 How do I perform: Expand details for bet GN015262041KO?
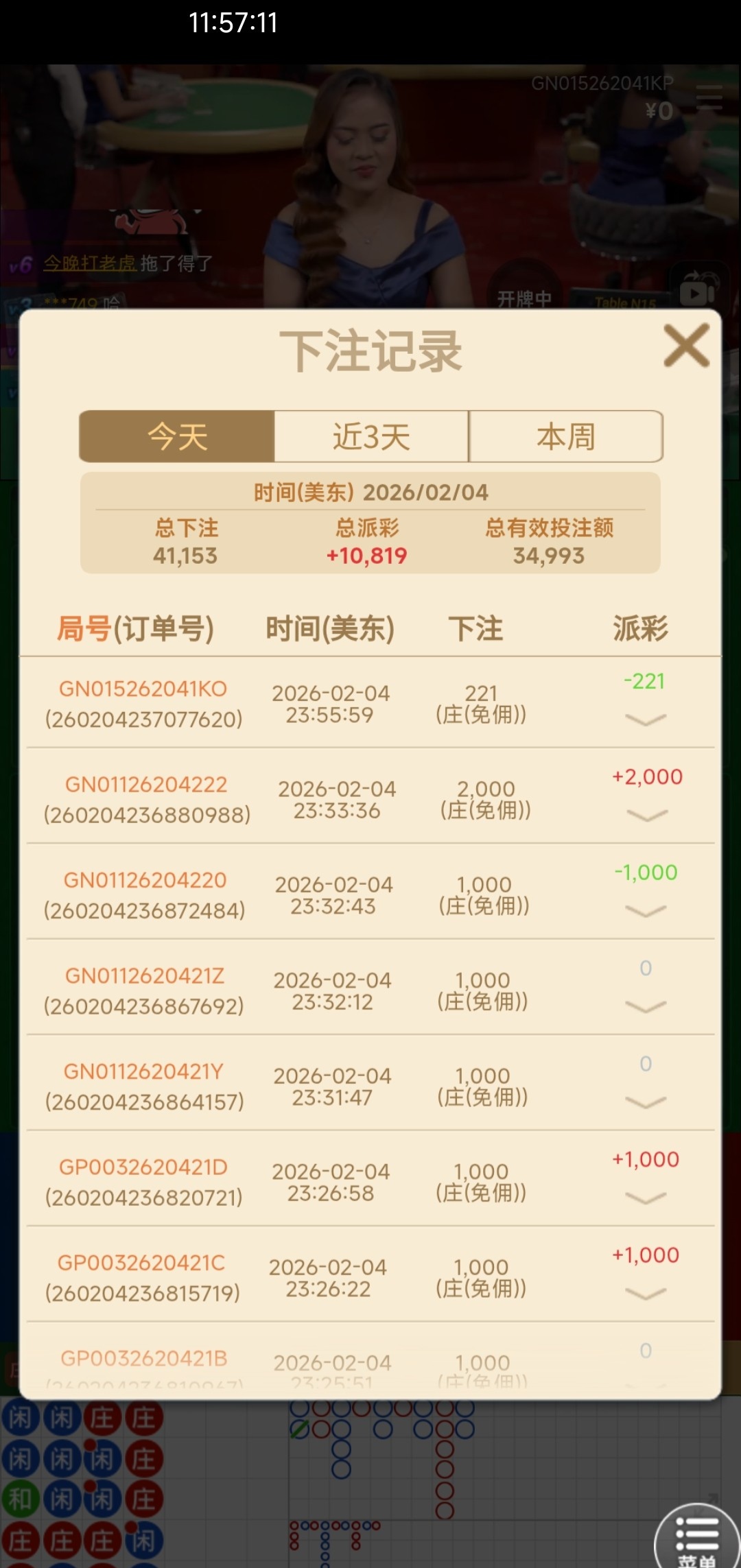point(646,720)
